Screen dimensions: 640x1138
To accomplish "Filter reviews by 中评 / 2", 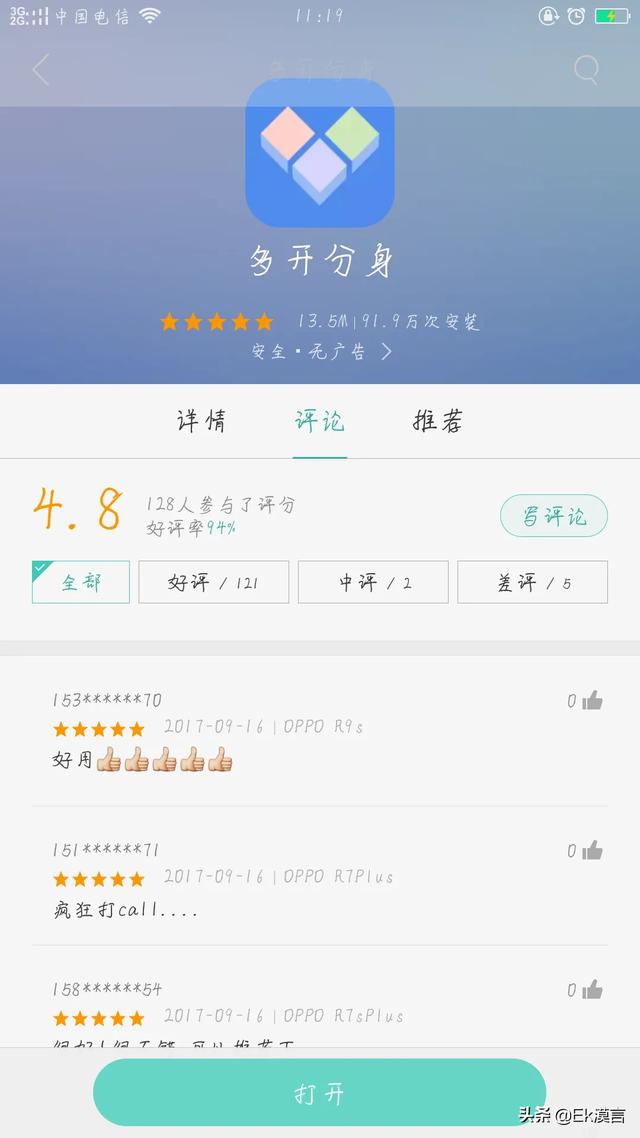I will tap(373, 582).
